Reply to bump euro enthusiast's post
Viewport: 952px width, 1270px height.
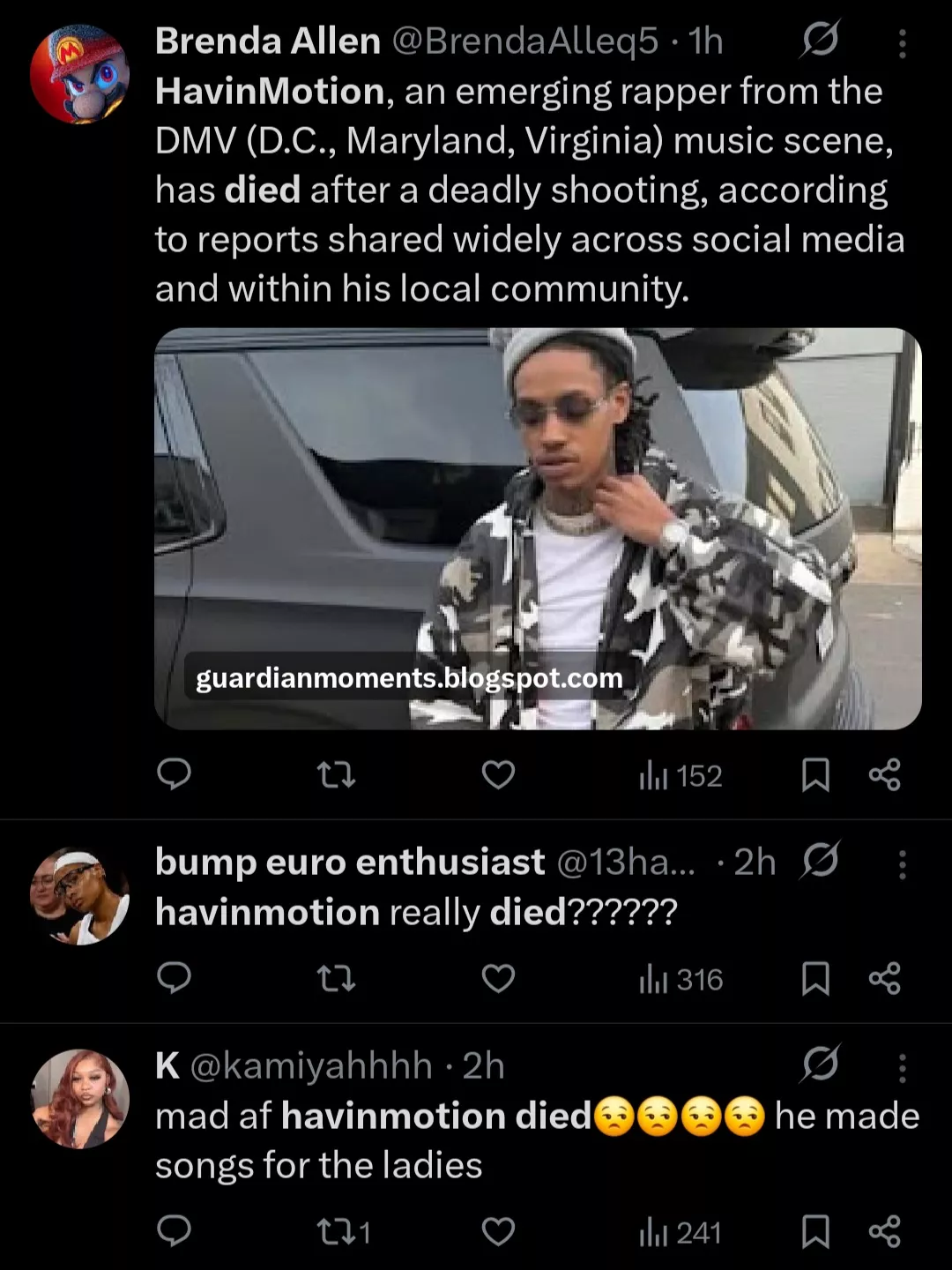point(174,979)
